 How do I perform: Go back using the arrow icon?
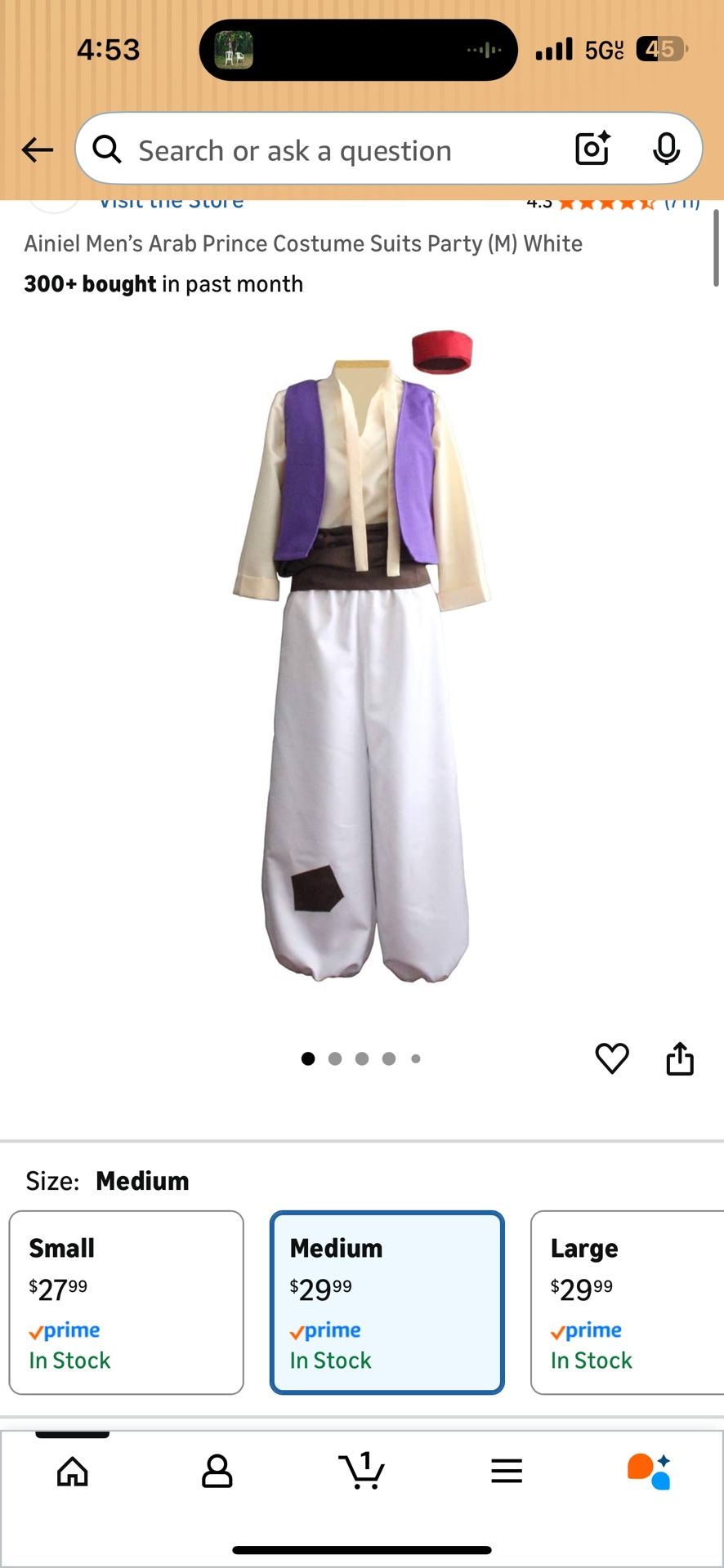(38, 150)
